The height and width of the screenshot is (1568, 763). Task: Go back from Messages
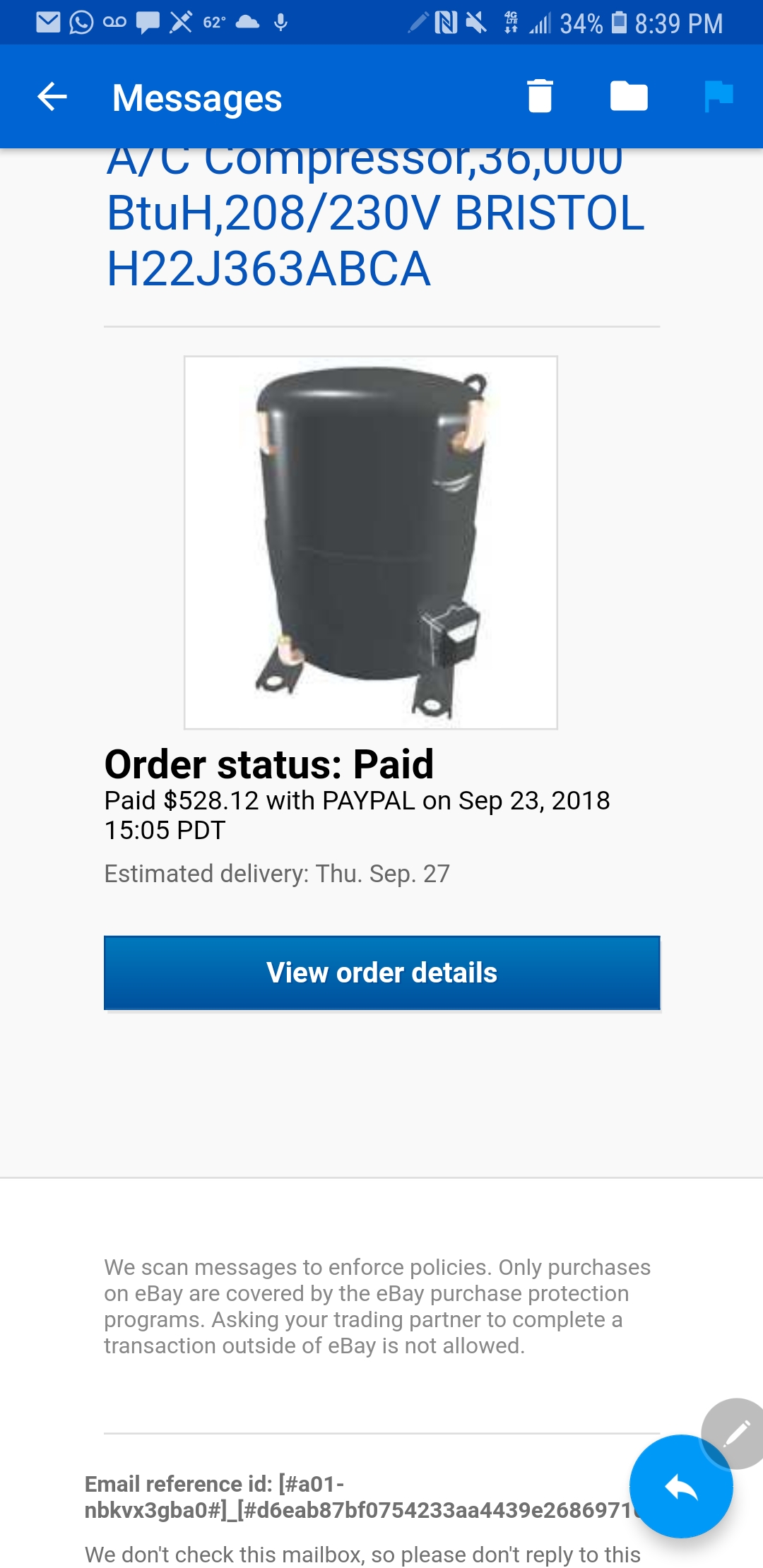(x=52, y=97)
